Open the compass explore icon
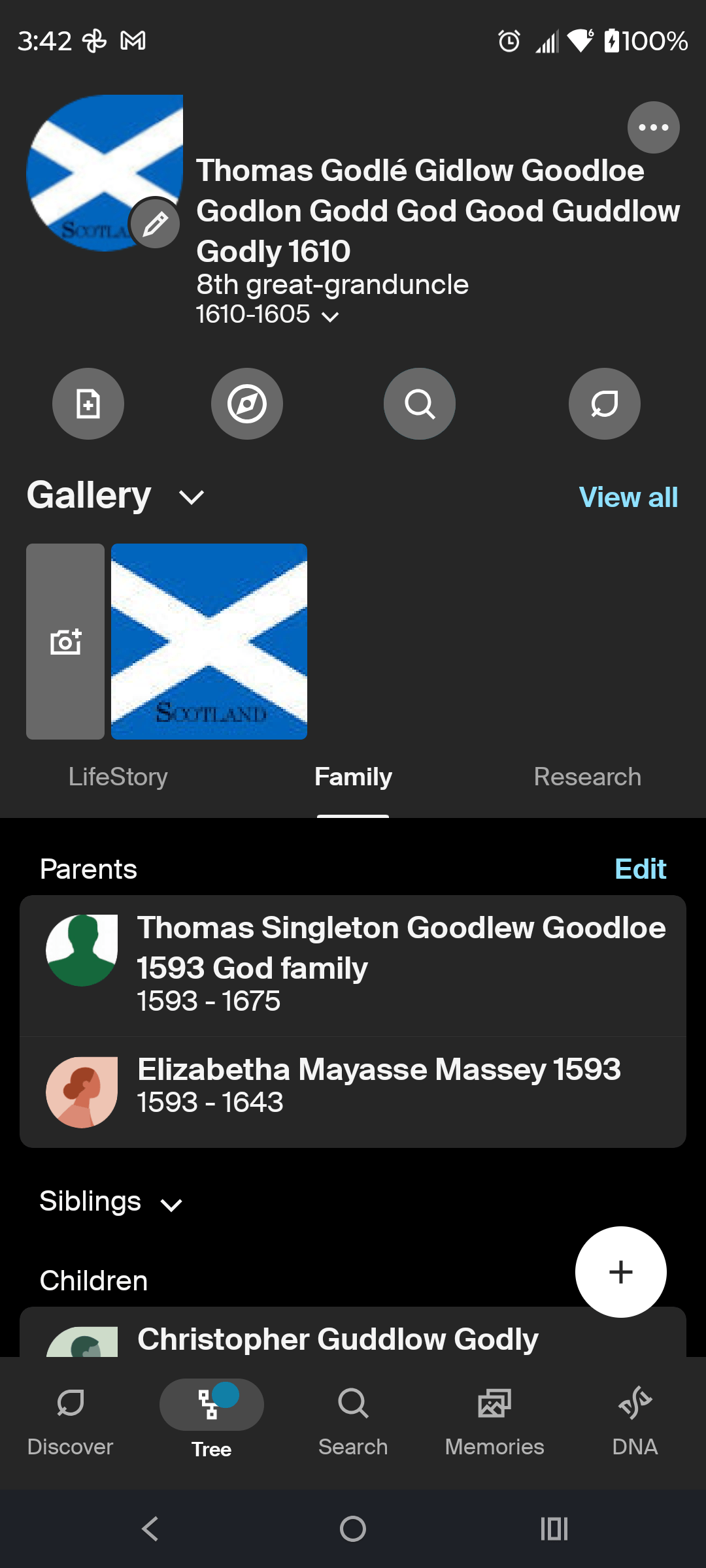The height and width of the screenshot is (1568, 706). [x=247, y=404]
